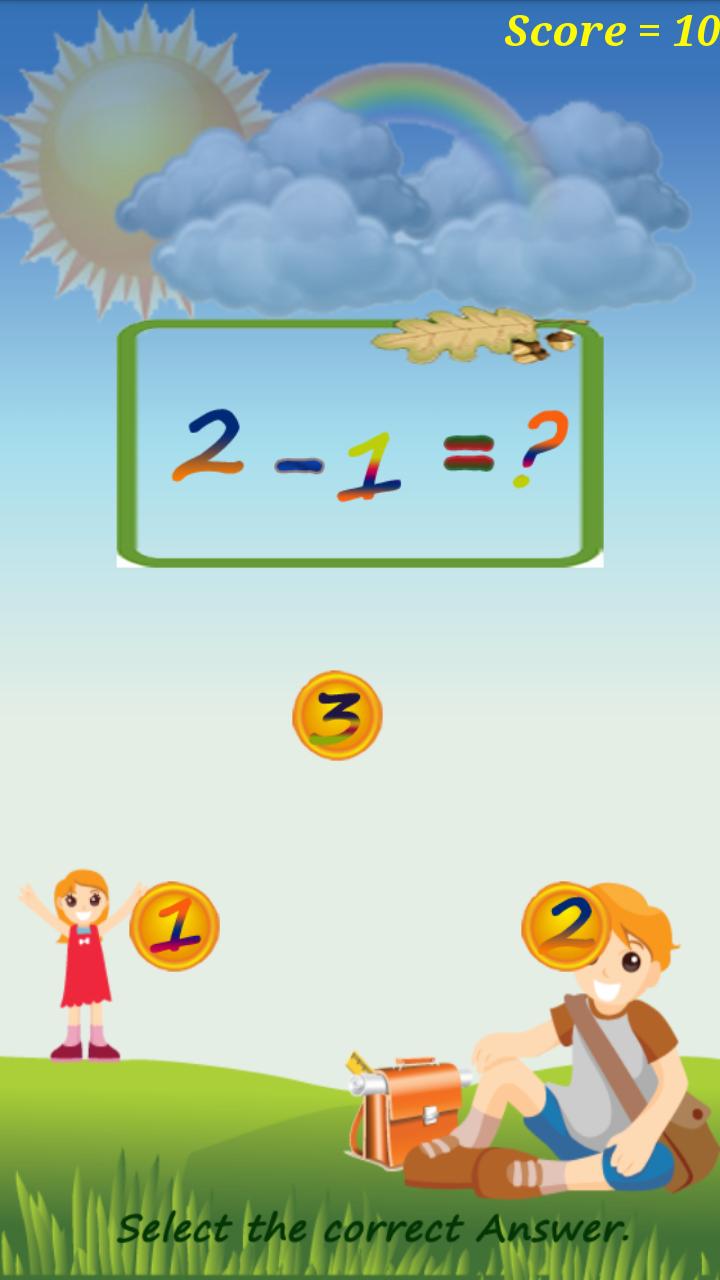Click the orange schoolbag
This screenshot has height=1280, width=720.
click(420, 1105)
